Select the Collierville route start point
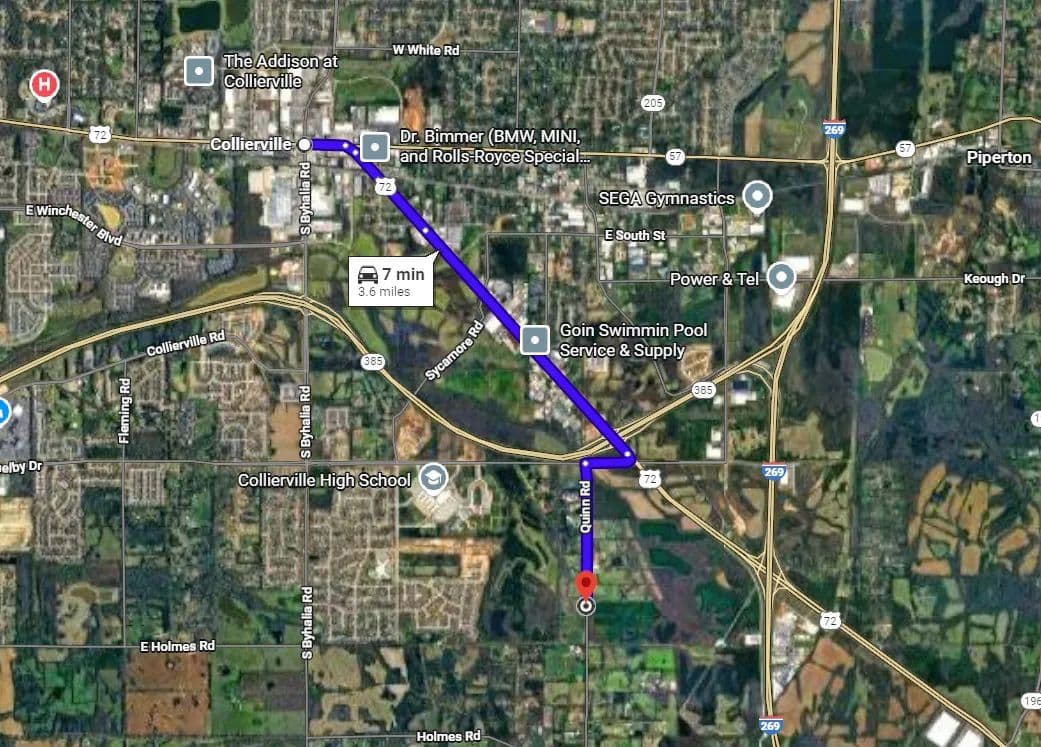 [305, 145]
